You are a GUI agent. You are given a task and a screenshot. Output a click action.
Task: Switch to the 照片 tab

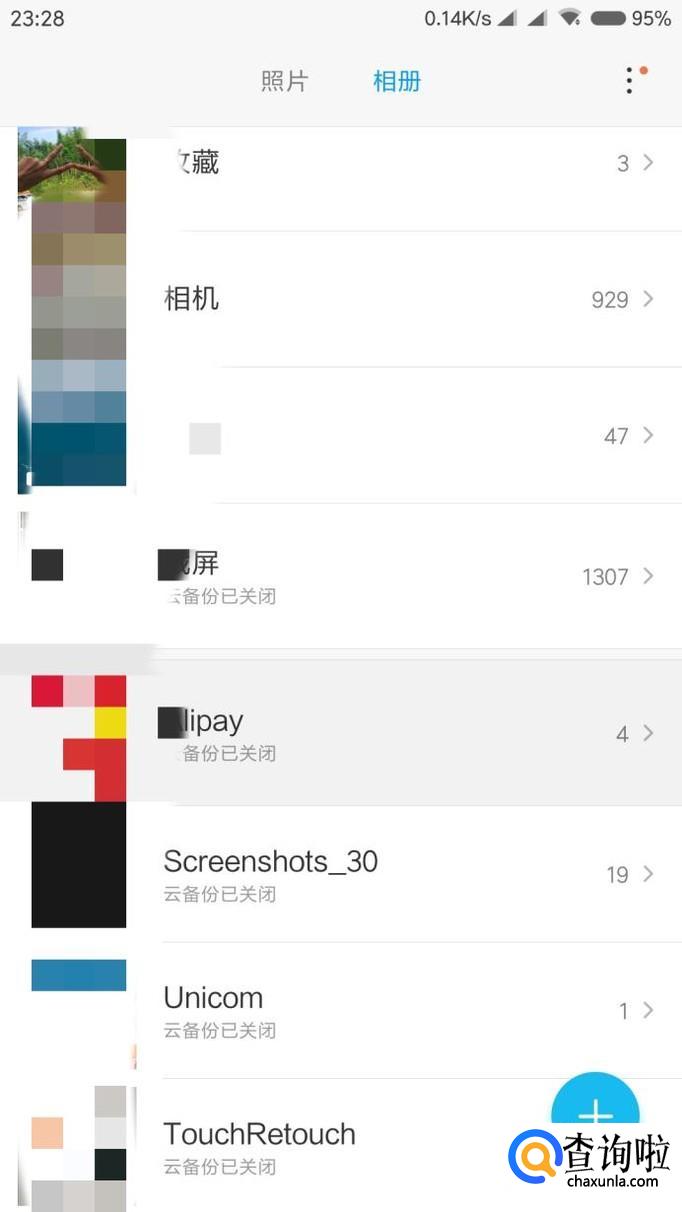pos(284,81)
